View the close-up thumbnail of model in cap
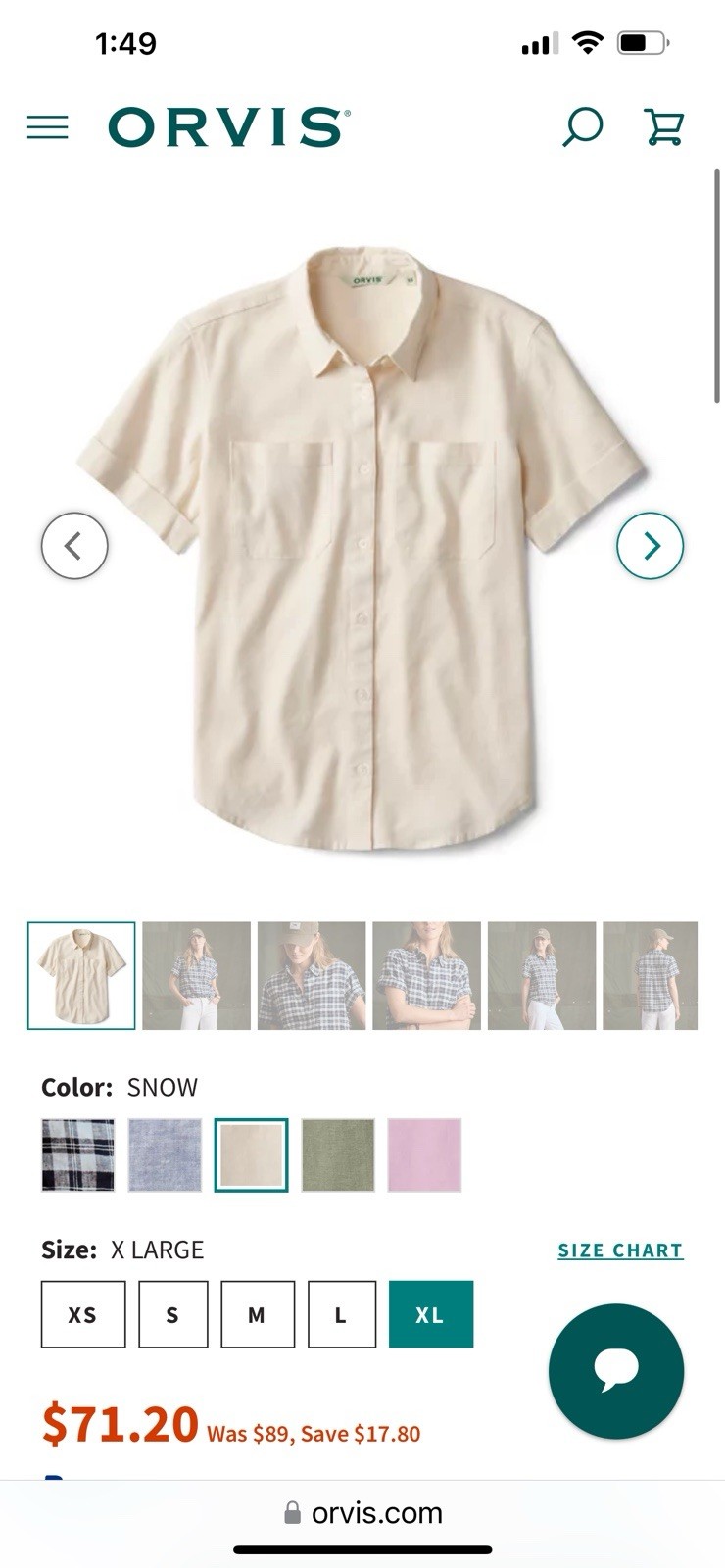 (x=312, y=975)
